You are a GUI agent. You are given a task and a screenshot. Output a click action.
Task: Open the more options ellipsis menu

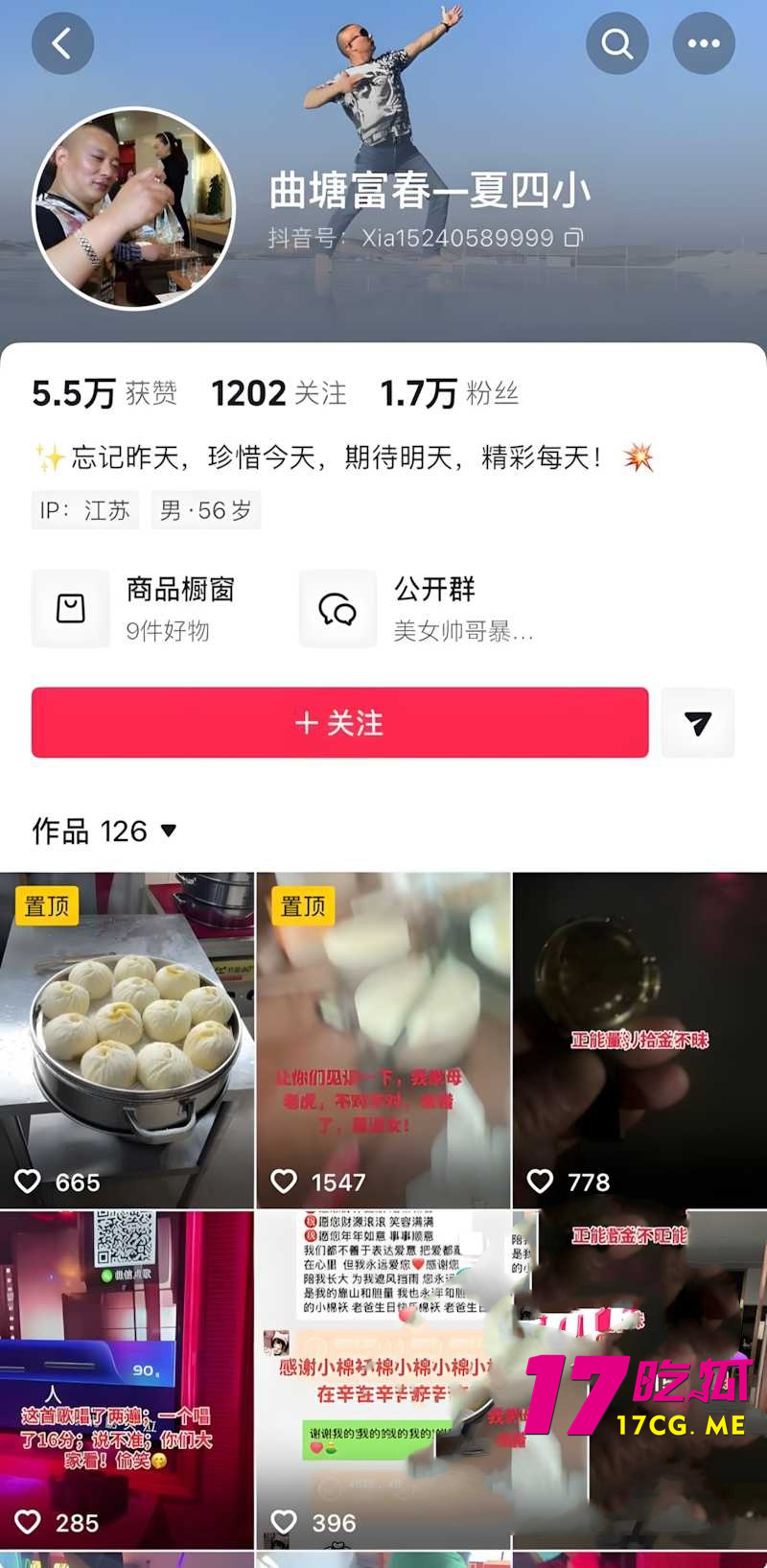pos(704,43)
